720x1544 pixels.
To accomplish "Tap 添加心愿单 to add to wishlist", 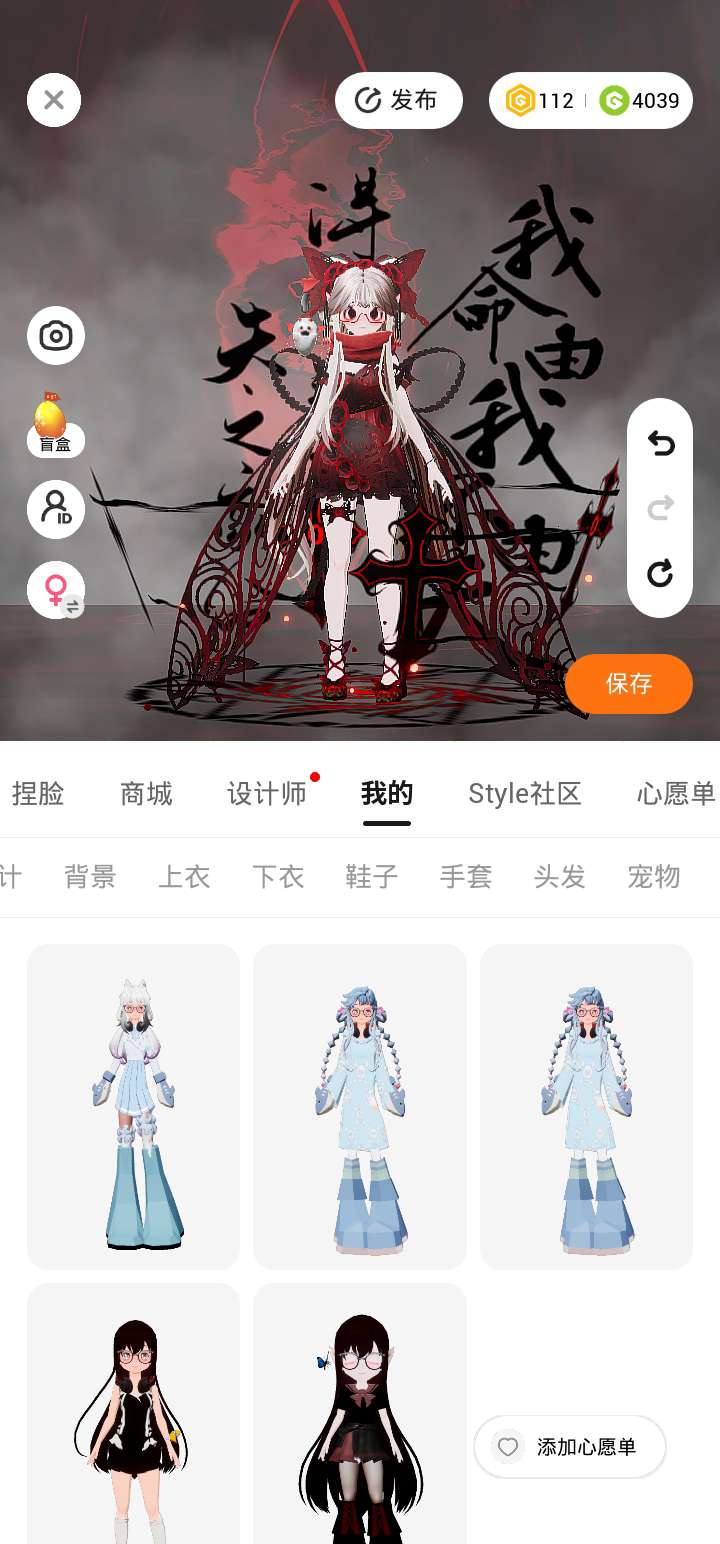I will (570, 1447).
